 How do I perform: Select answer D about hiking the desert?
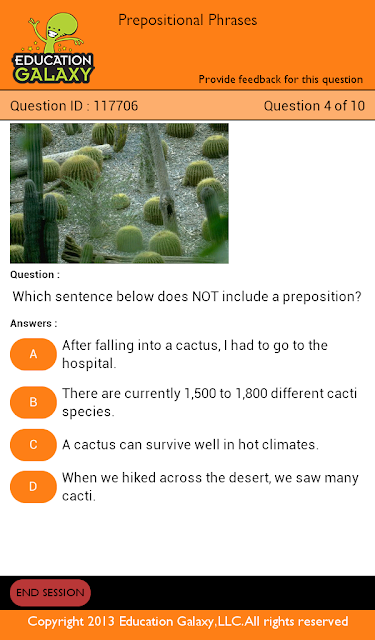click(x=33, y=487)
